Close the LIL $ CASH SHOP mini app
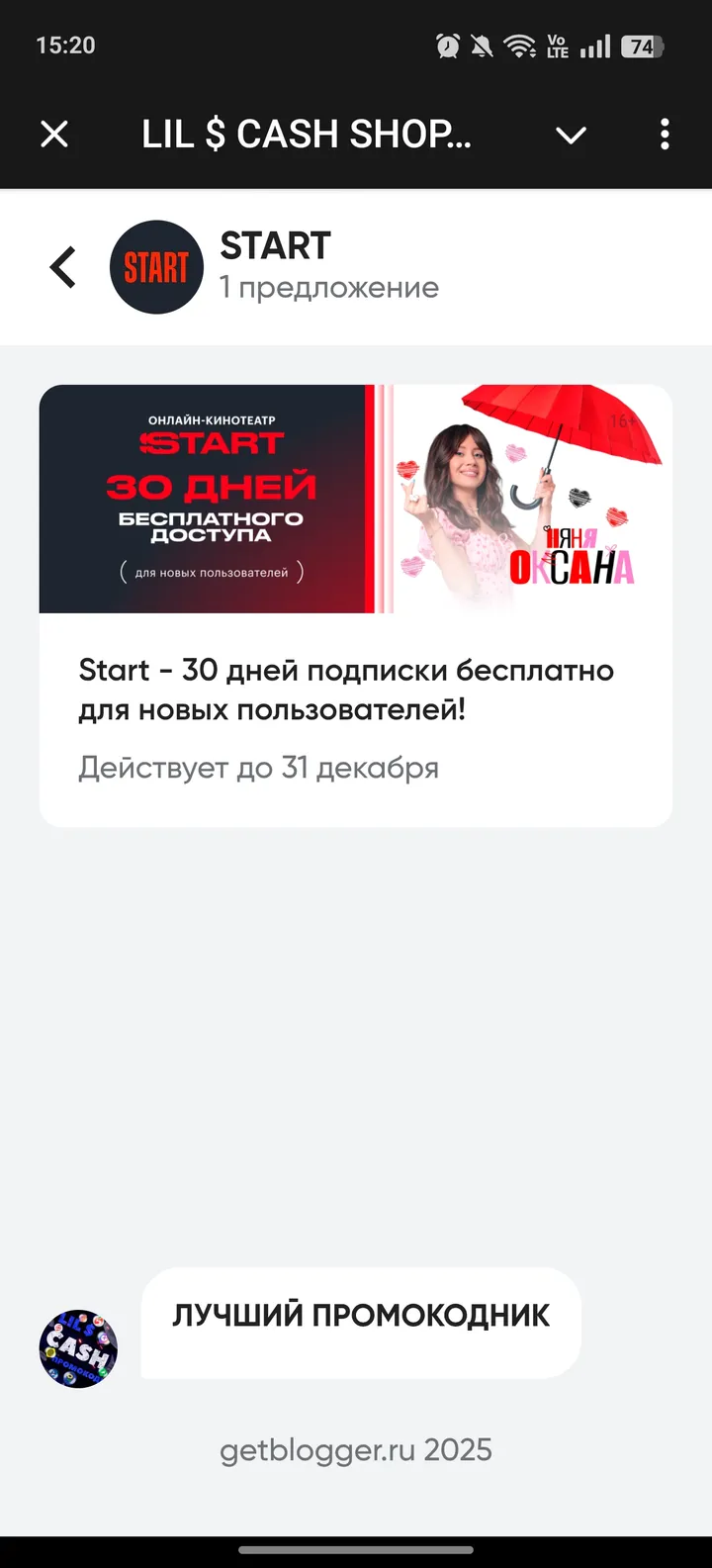The image size is (712, 1568). 54,135
